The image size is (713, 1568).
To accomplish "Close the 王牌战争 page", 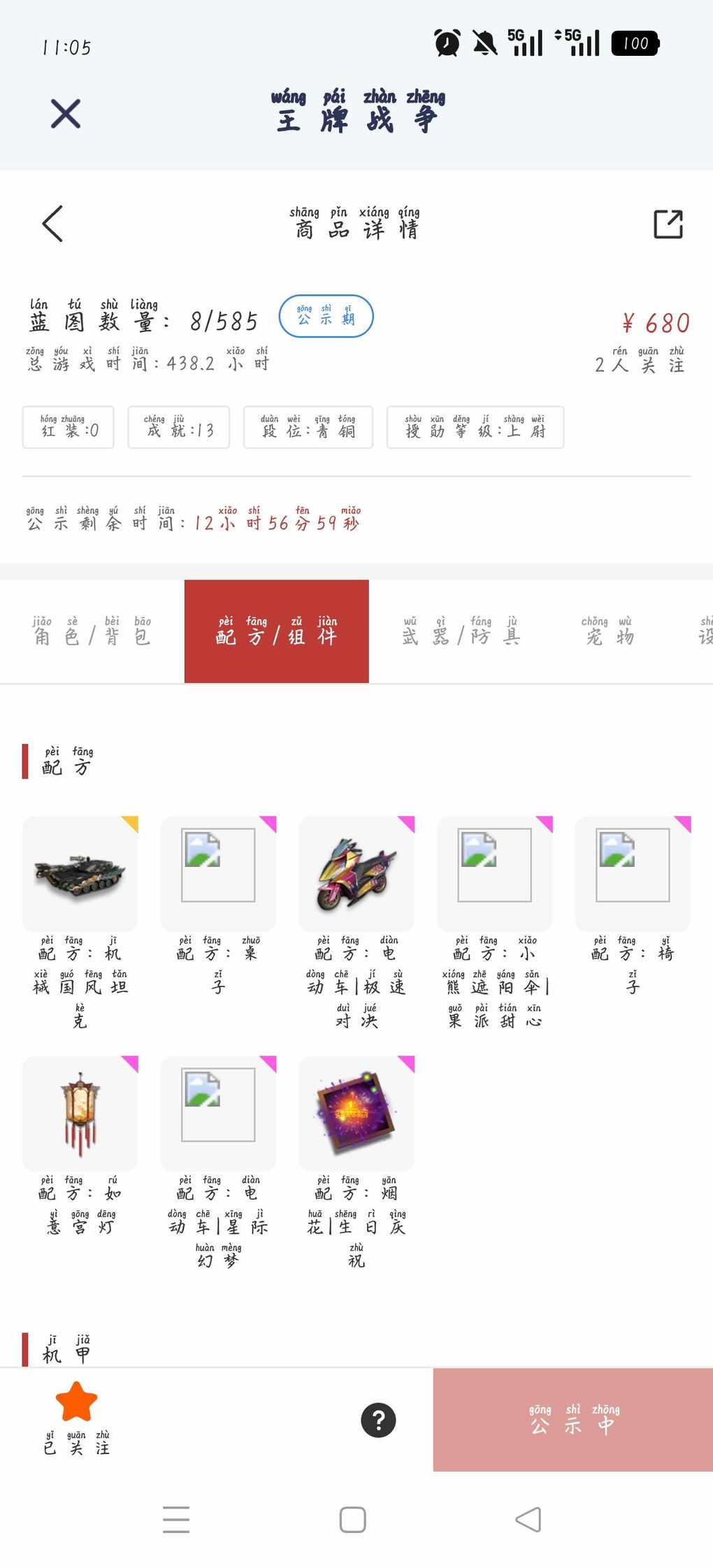I will click(66, 113).
